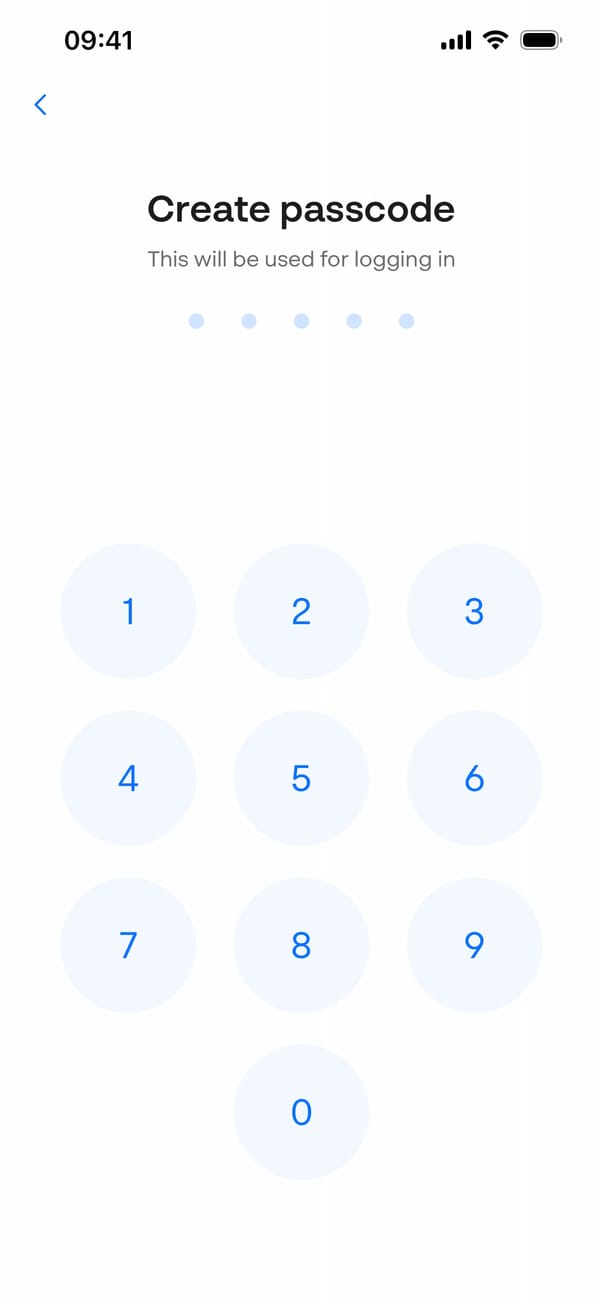Tap the number 8 key

point(301,945)
